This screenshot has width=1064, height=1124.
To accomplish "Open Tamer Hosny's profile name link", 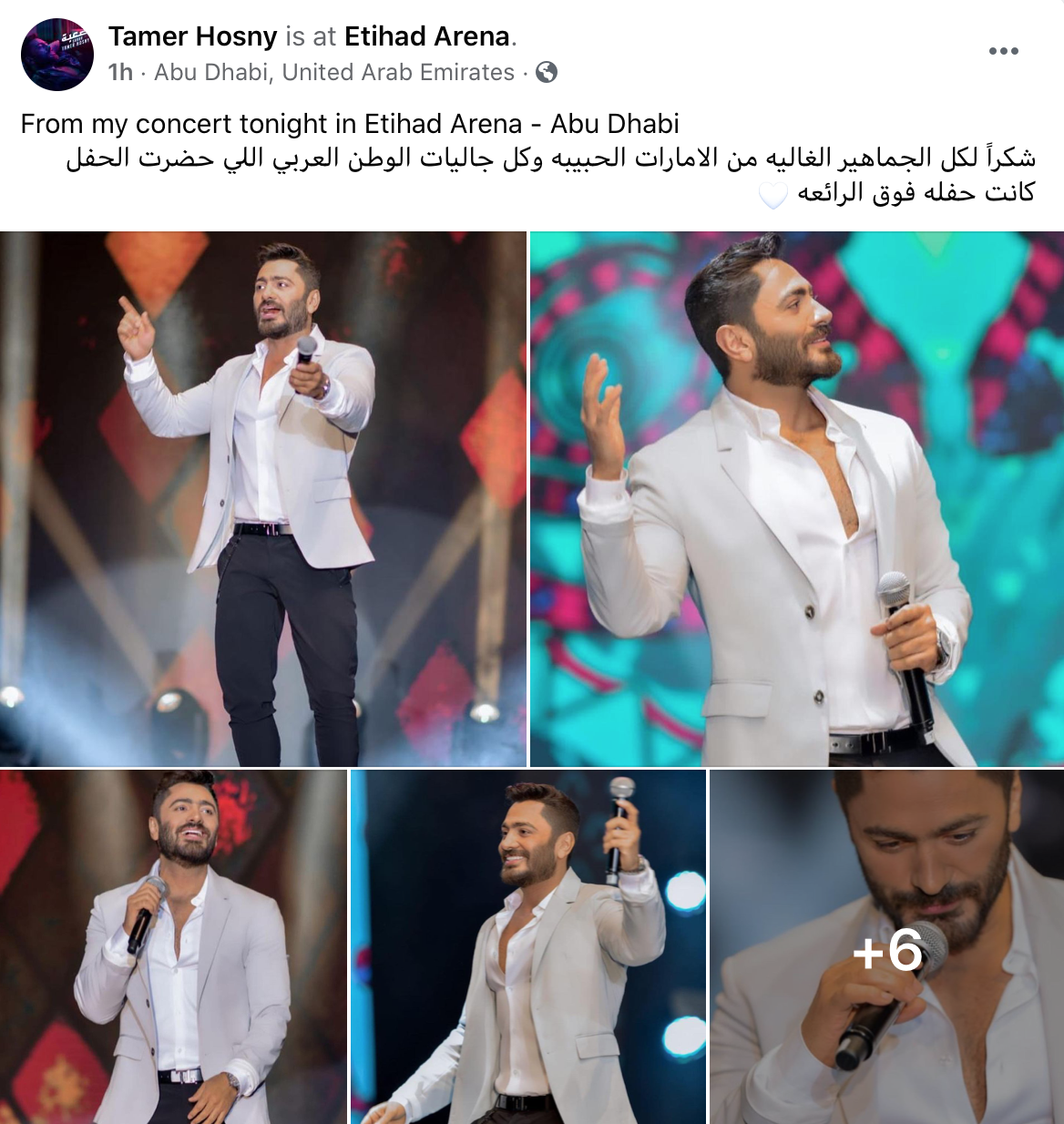I will pos(192,36).
